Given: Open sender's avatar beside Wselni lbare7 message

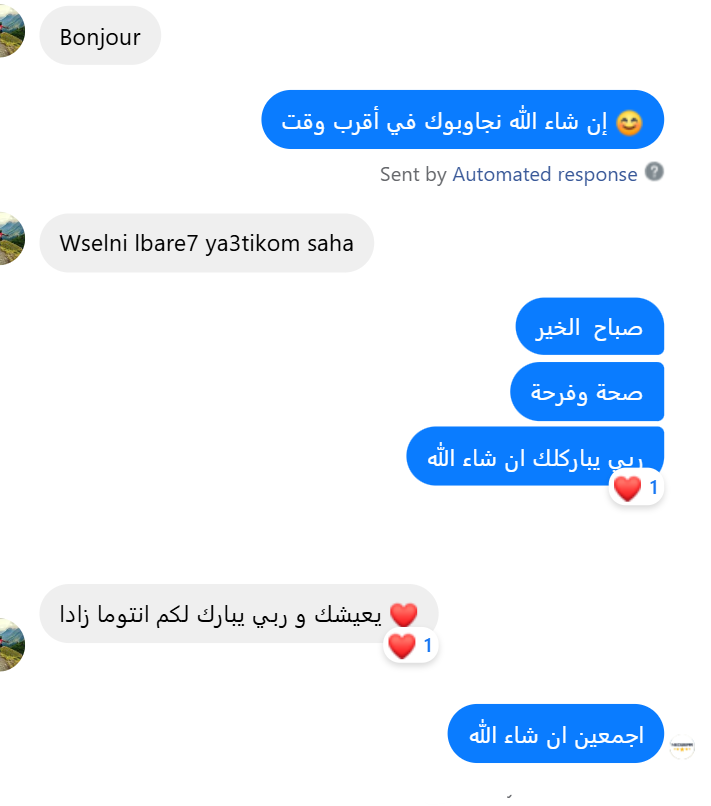Looking at the screenshot, I should coord(11,238).
